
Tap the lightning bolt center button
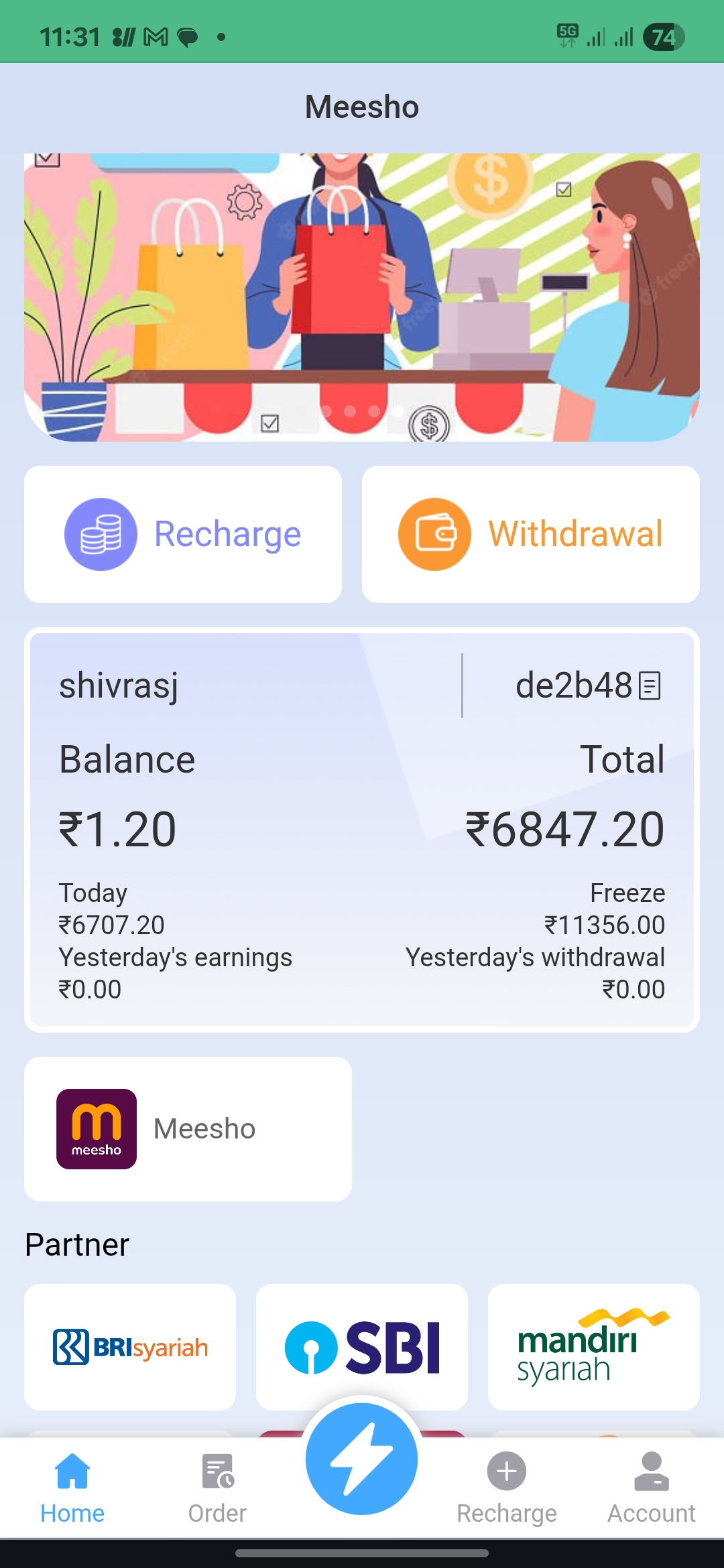(362, 1459)
